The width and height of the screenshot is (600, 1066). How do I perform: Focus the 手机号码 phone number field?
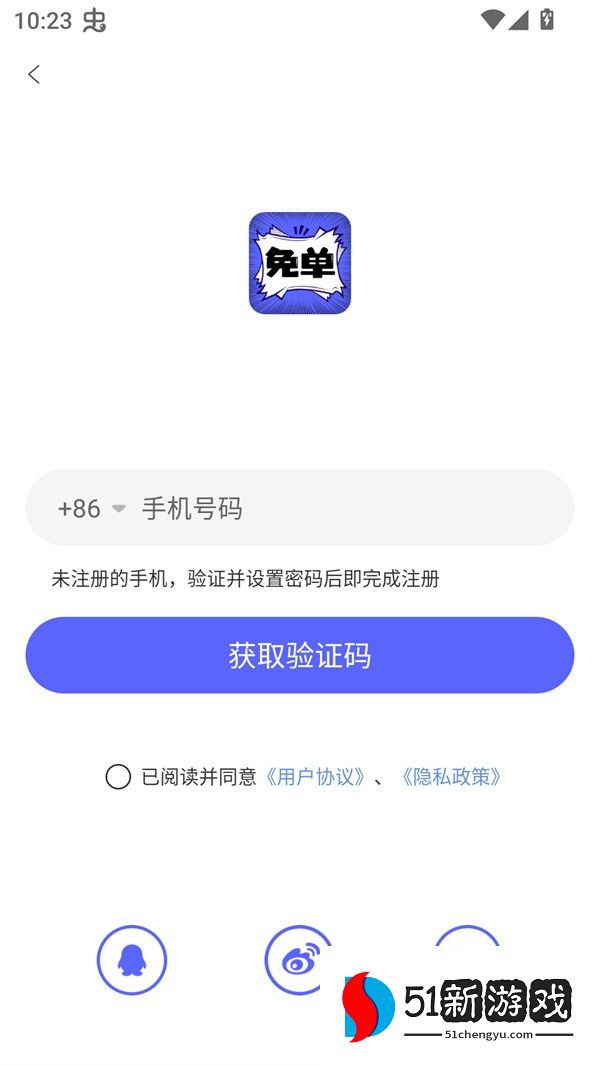click(340, 508)
